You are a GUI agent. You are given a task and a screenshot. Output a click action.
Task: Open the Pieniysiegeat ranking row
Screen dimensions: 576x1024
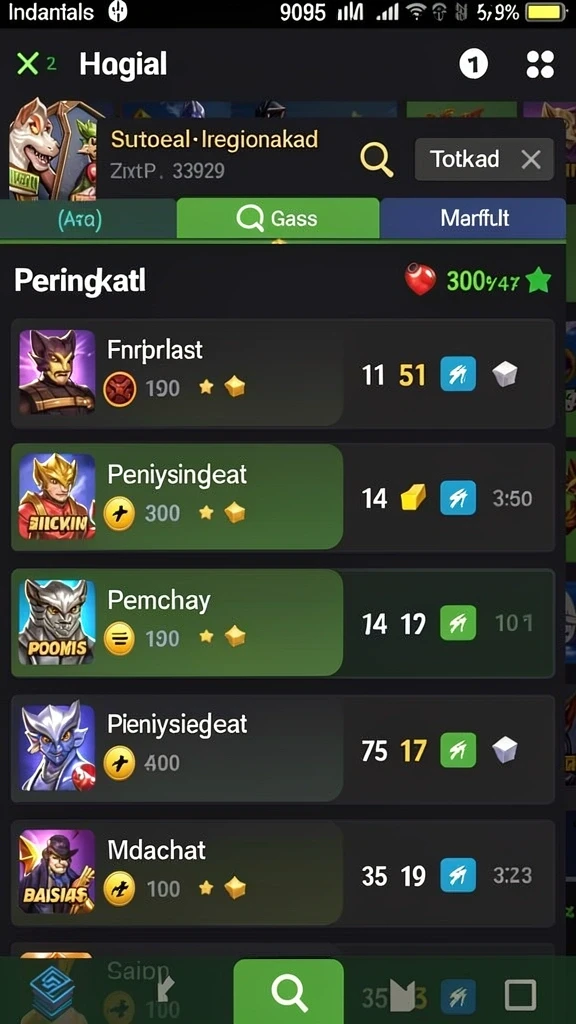pyautogui.click(x=283, y=749)
